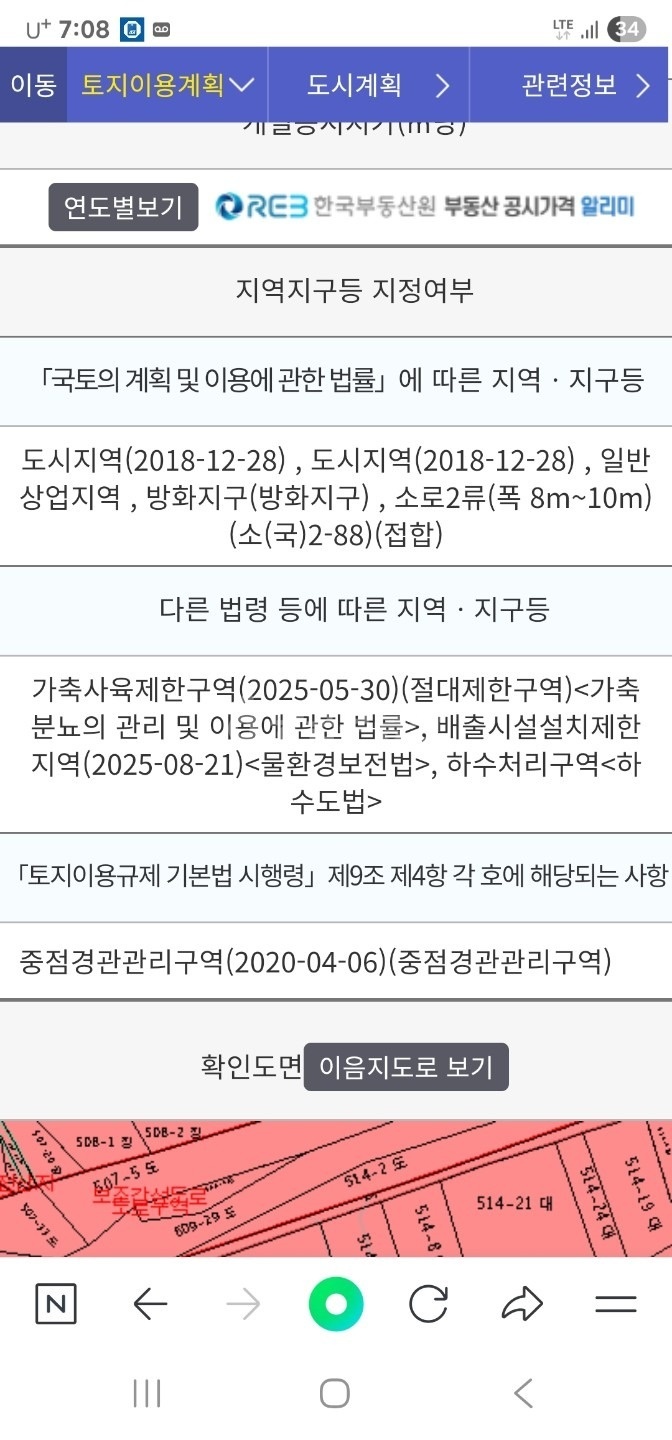Reload the page with the refresh icon
This screenshot has width=672, height=1440.
429,1304
